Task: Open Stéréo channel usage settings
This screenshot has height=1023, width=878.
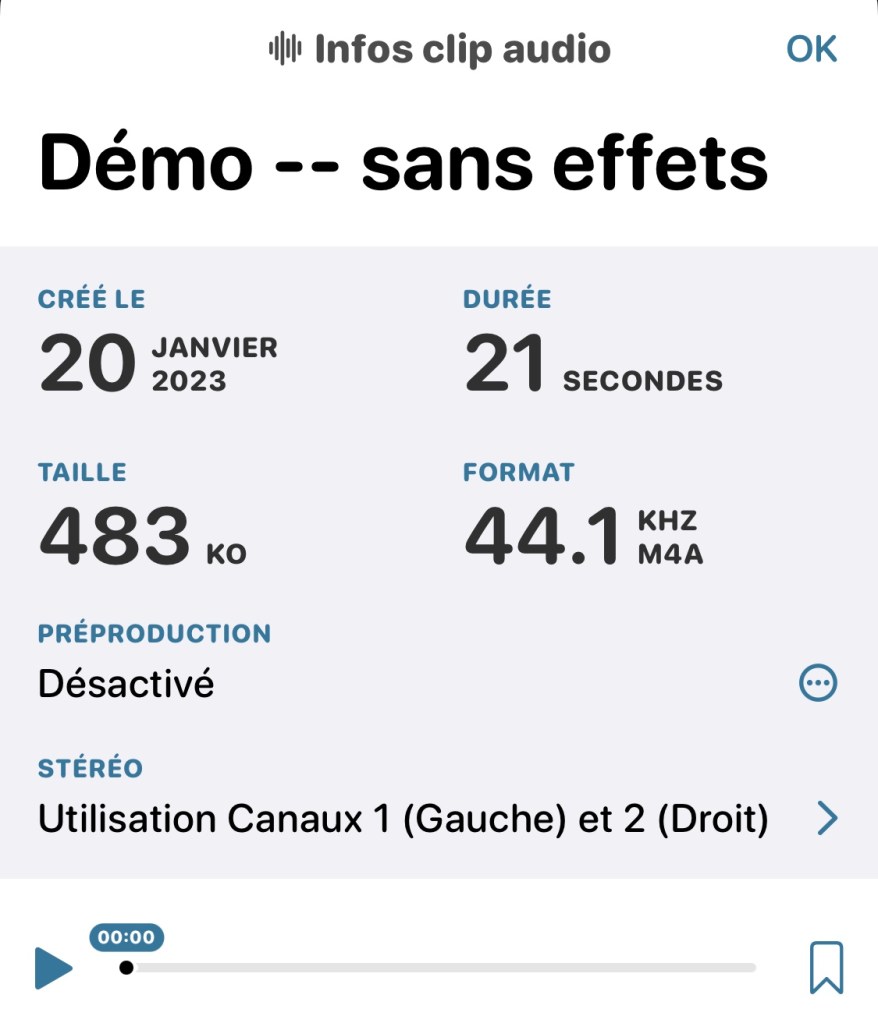Action: pyautogui.click(x=826, y=819)
